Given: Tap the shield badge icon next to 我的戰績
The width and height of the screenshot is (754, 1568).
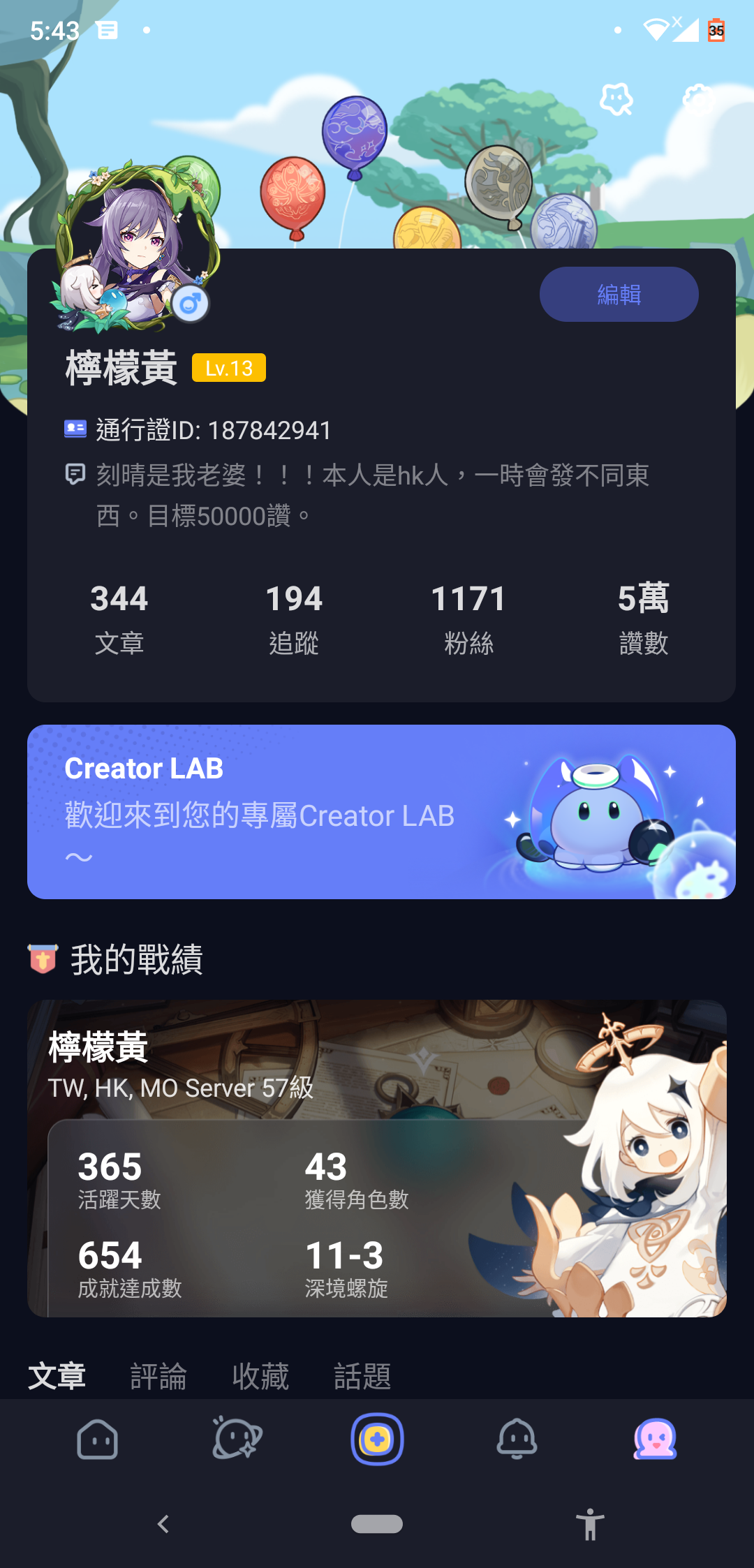Looking at the screenshot, I should [42, 960].
